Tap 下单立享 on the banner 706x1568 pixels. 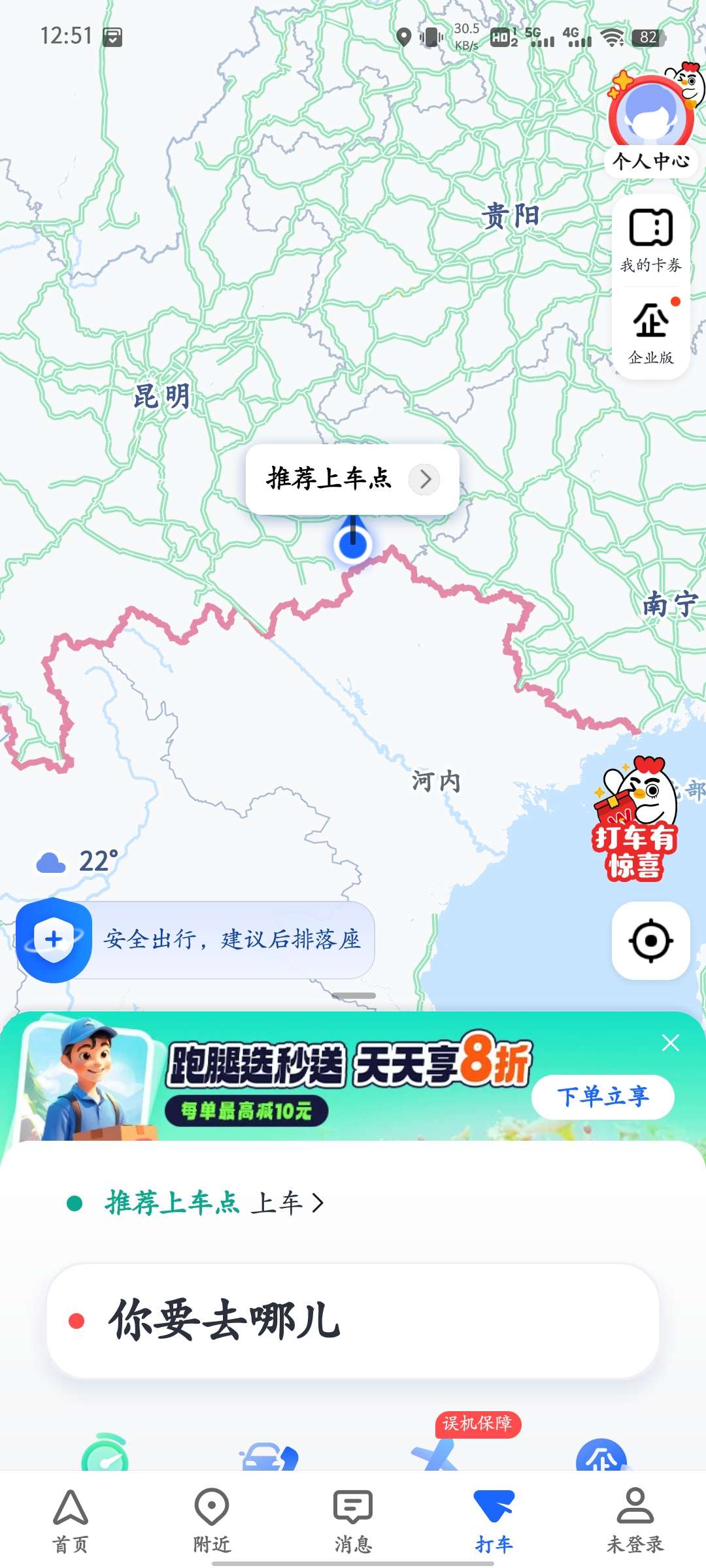click(602, 1096)
